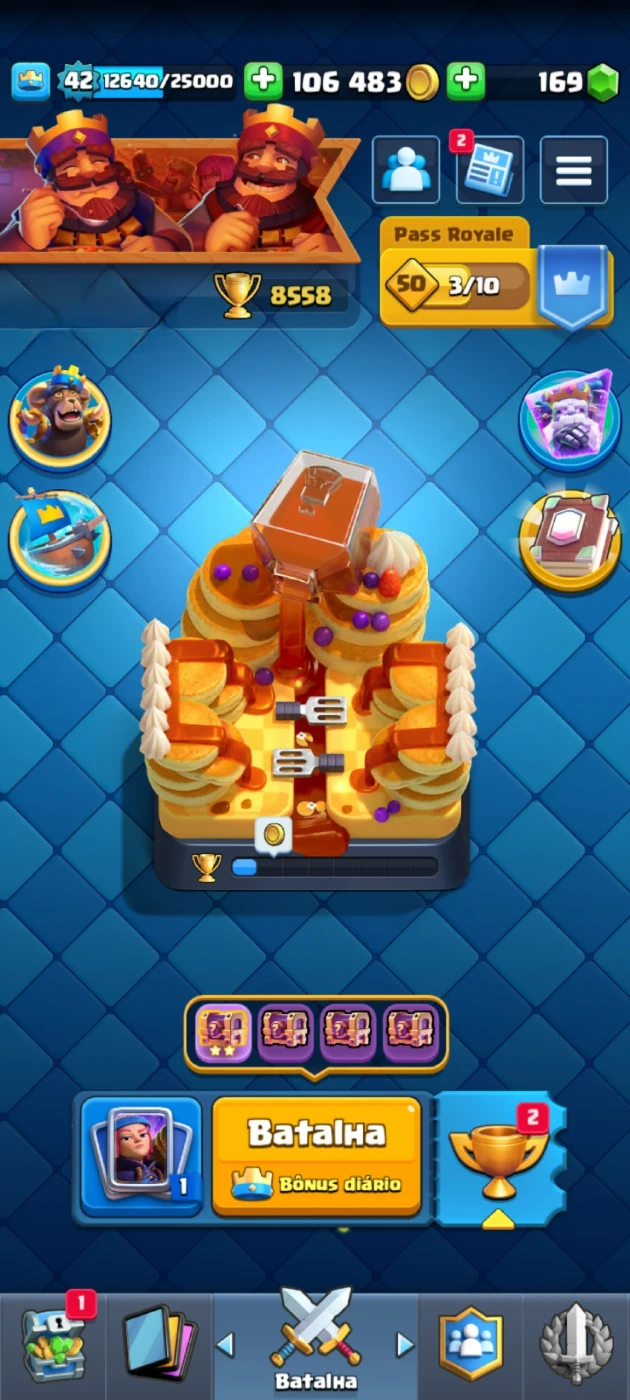Open the news feed icon

(x=489, y=170)
